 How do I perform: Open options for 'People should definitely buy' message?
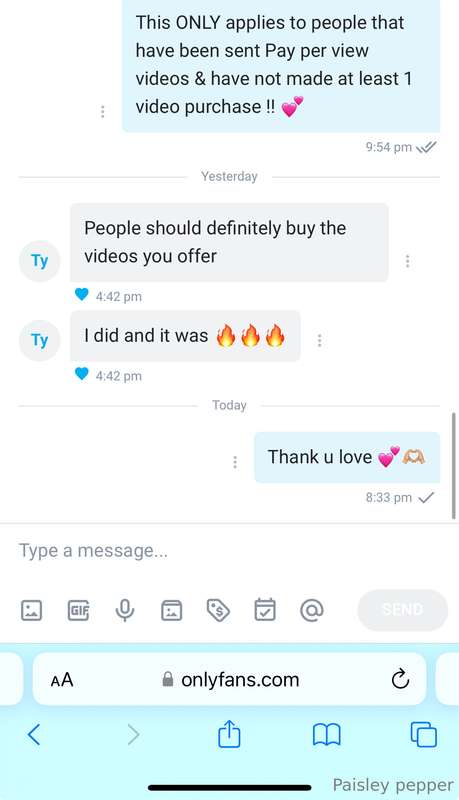coord(407,261)
